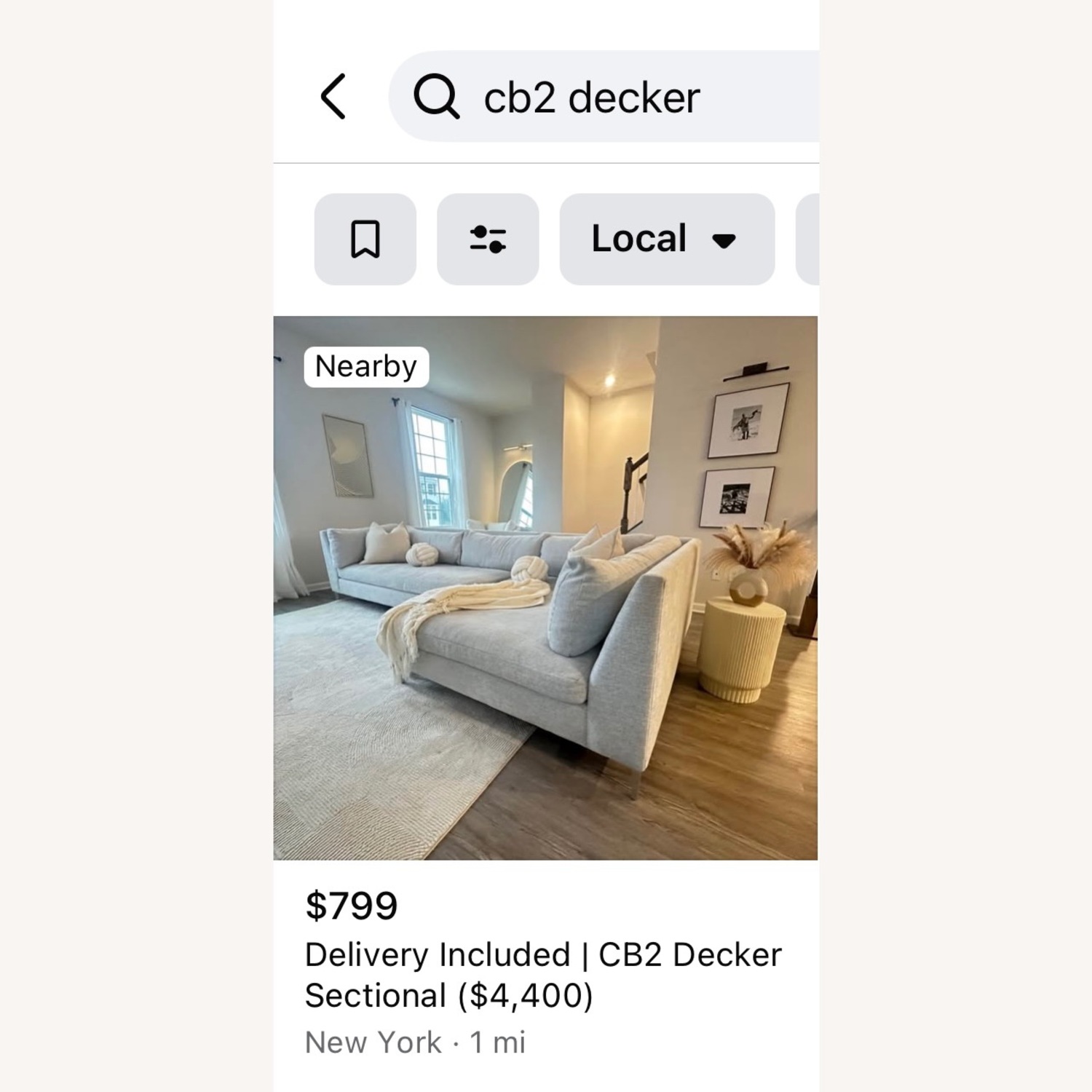Open the CB2 Decker Sectional listing

coord(545,587)
